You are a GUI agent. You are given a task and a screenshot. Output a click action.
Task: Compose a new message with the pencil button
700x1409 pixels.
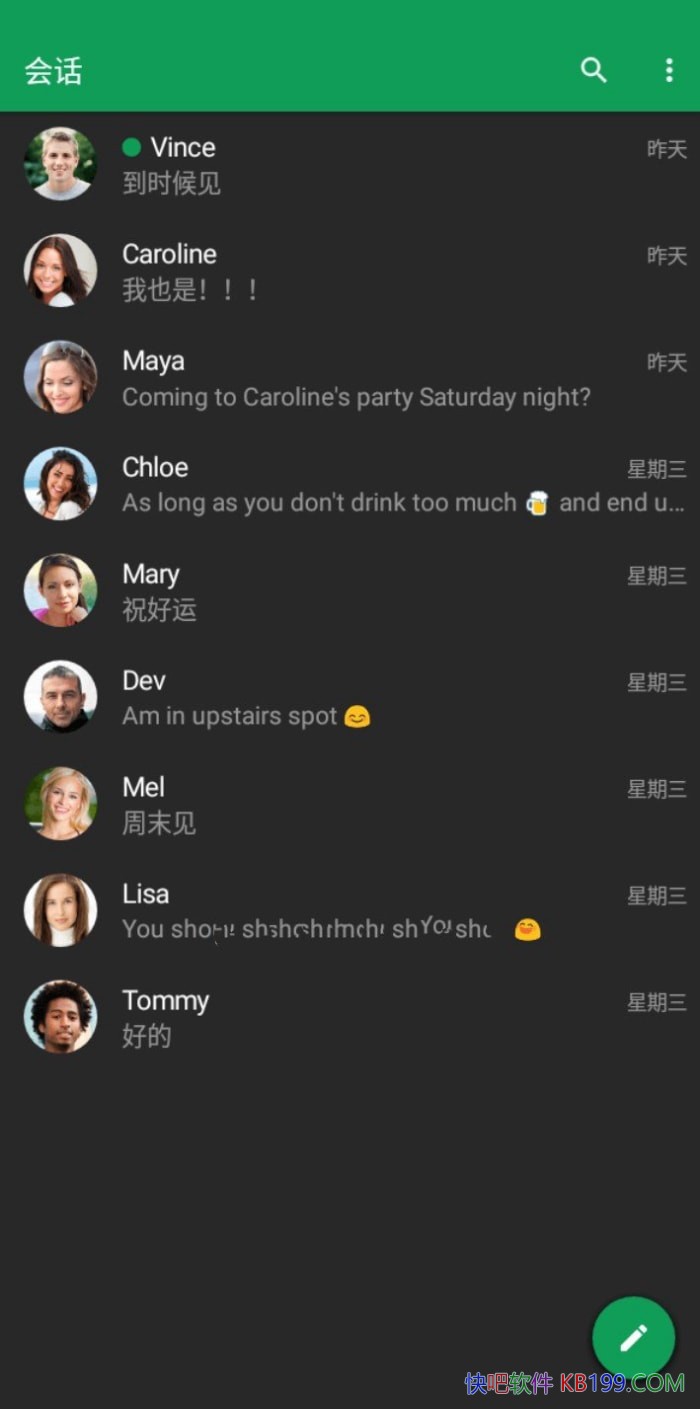click(633, 1337)
